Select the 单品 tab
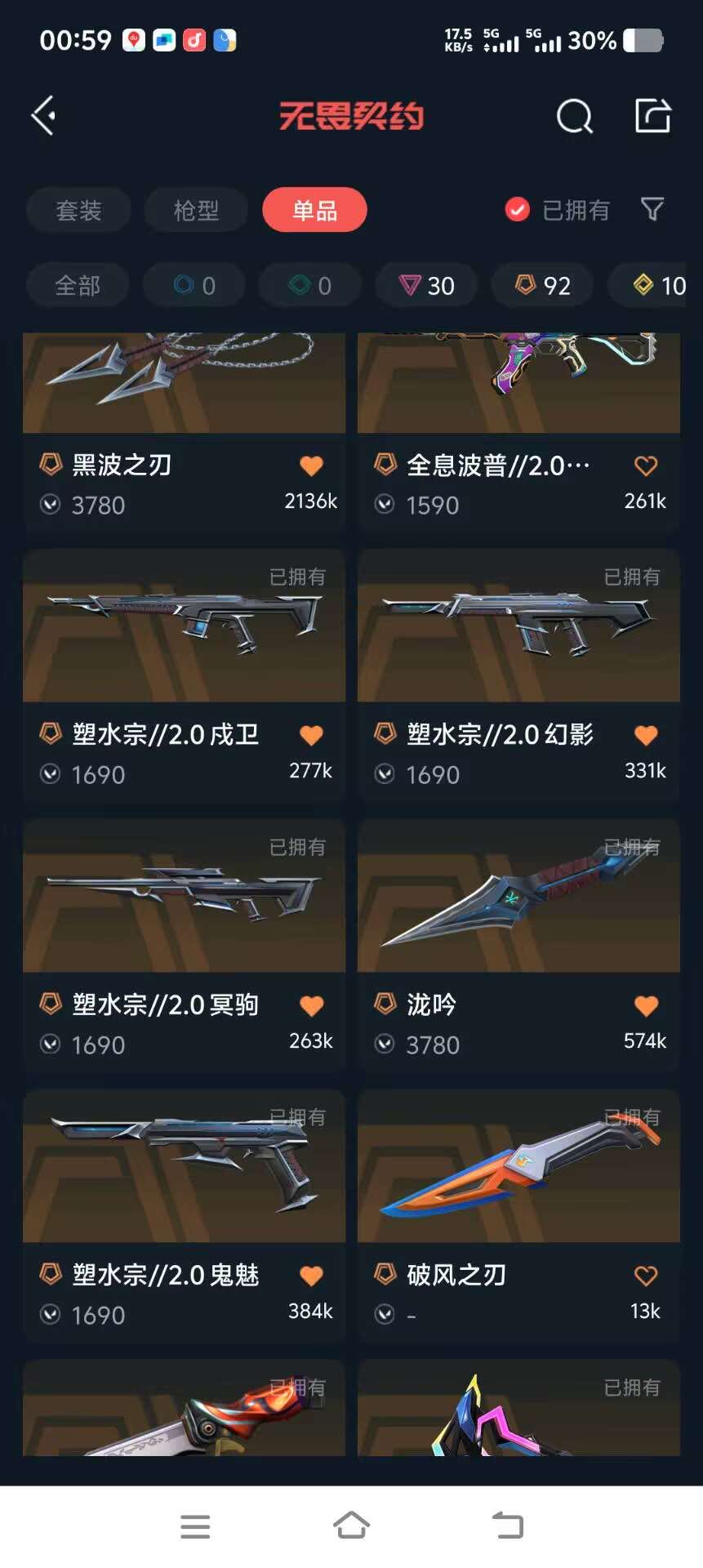Screen dimensions: 703x1568 [314, 210]
